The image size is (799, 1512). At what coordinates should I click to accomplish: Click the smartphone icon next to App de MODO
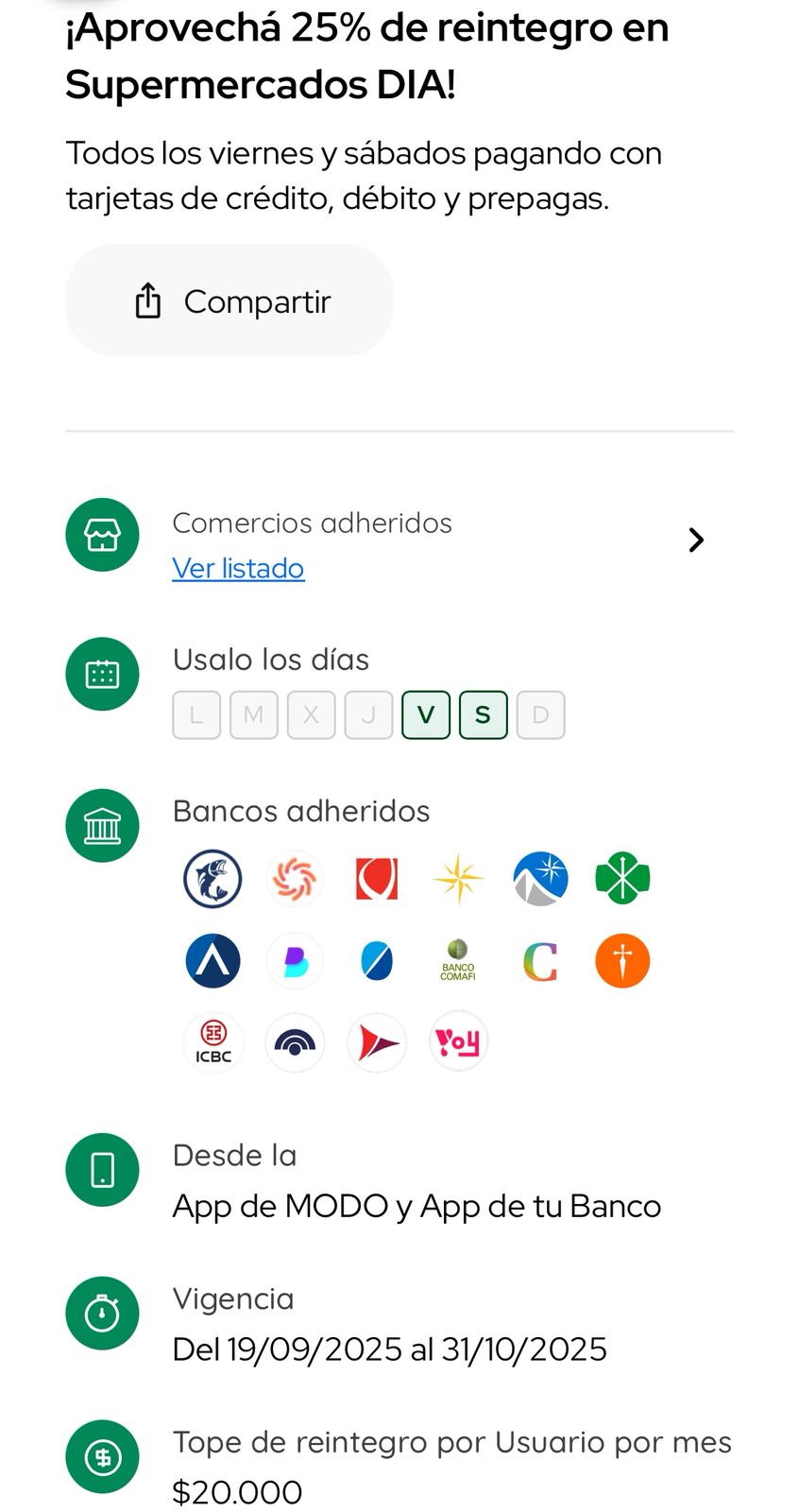click(102, 1171)
